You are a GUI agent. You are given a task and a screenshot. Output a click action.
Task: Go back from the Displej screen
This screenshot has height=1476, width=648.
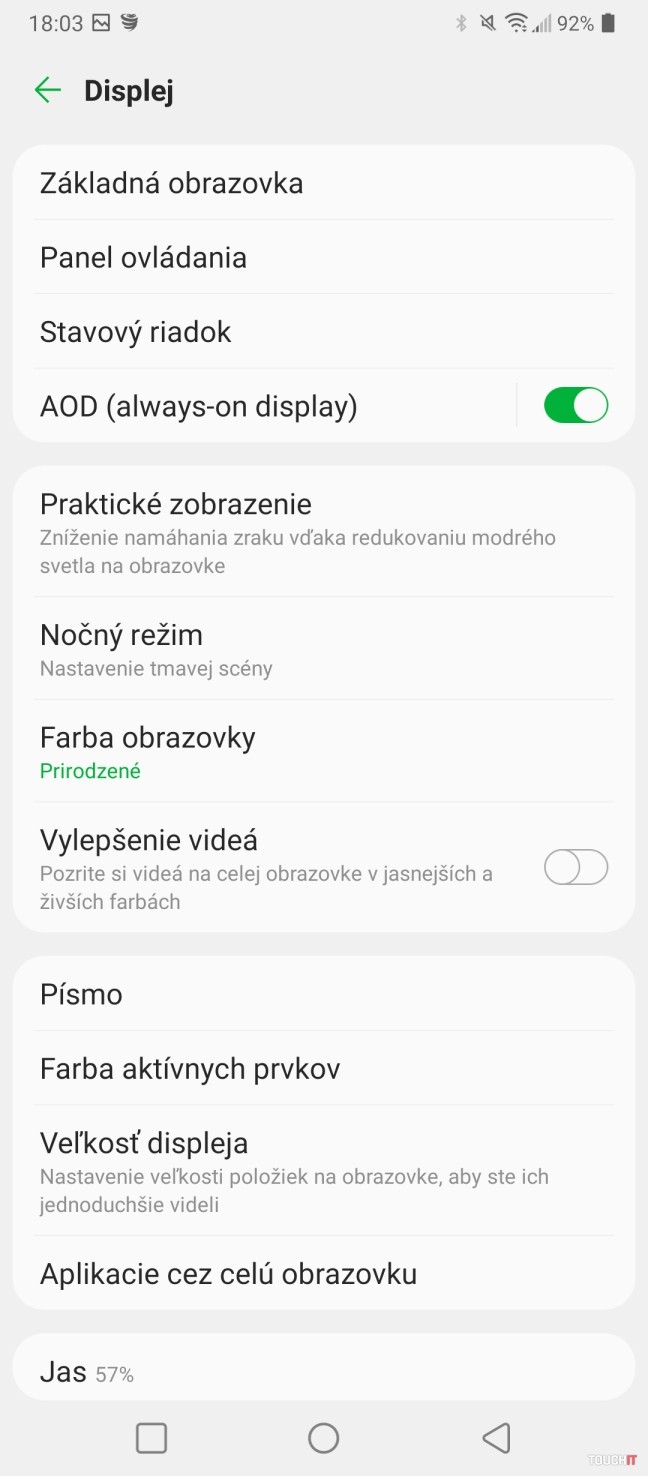[x=48, y=91]
